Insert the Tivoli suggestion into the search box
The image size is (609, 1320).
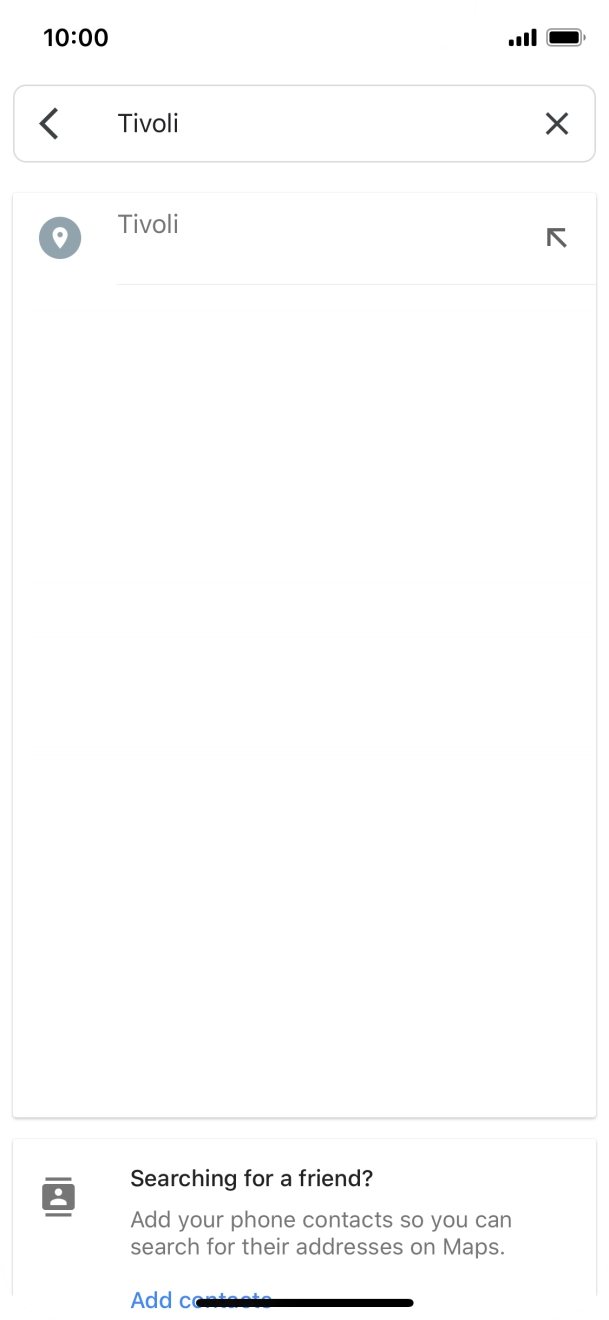point(557,238)
